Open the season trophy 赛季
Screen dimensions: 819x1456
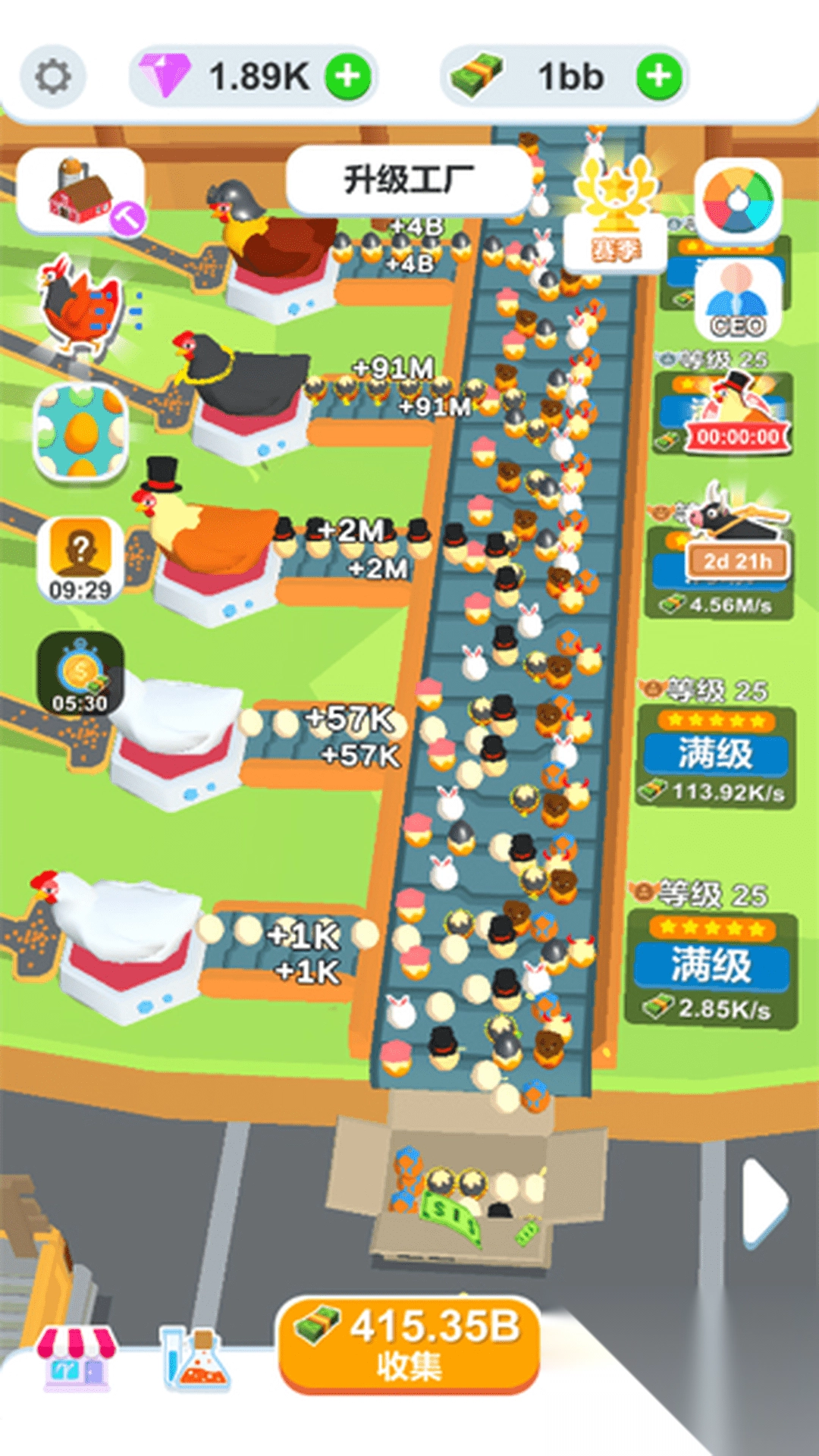616,216
